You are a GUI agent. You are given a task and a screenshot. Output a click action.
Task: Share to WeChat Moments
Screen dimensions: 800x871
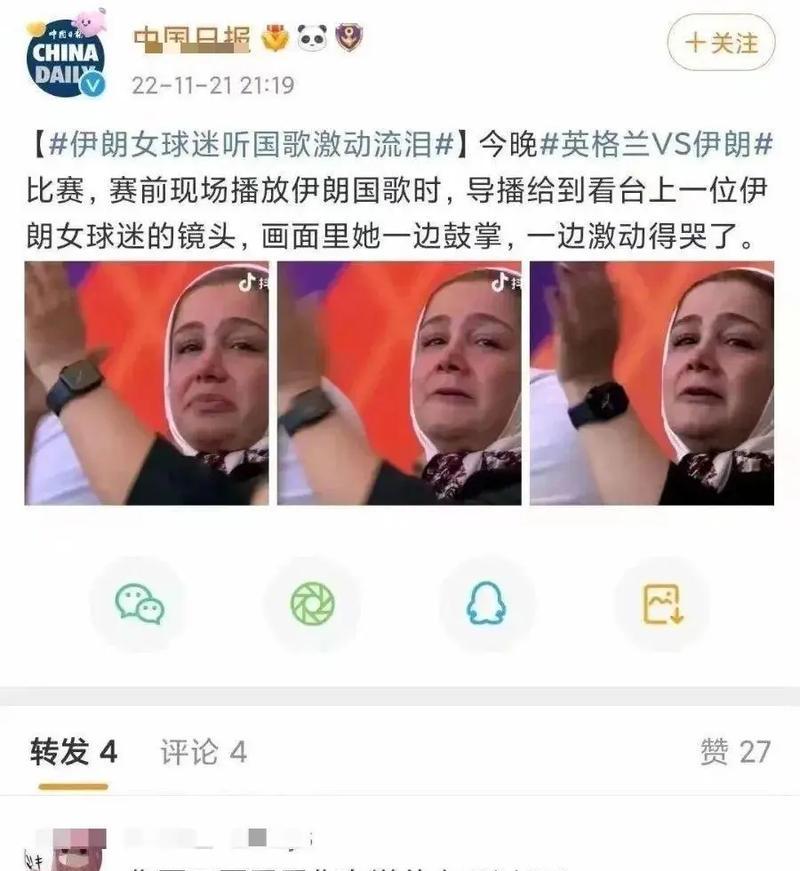pyautogui.click(x=313, y=604)
